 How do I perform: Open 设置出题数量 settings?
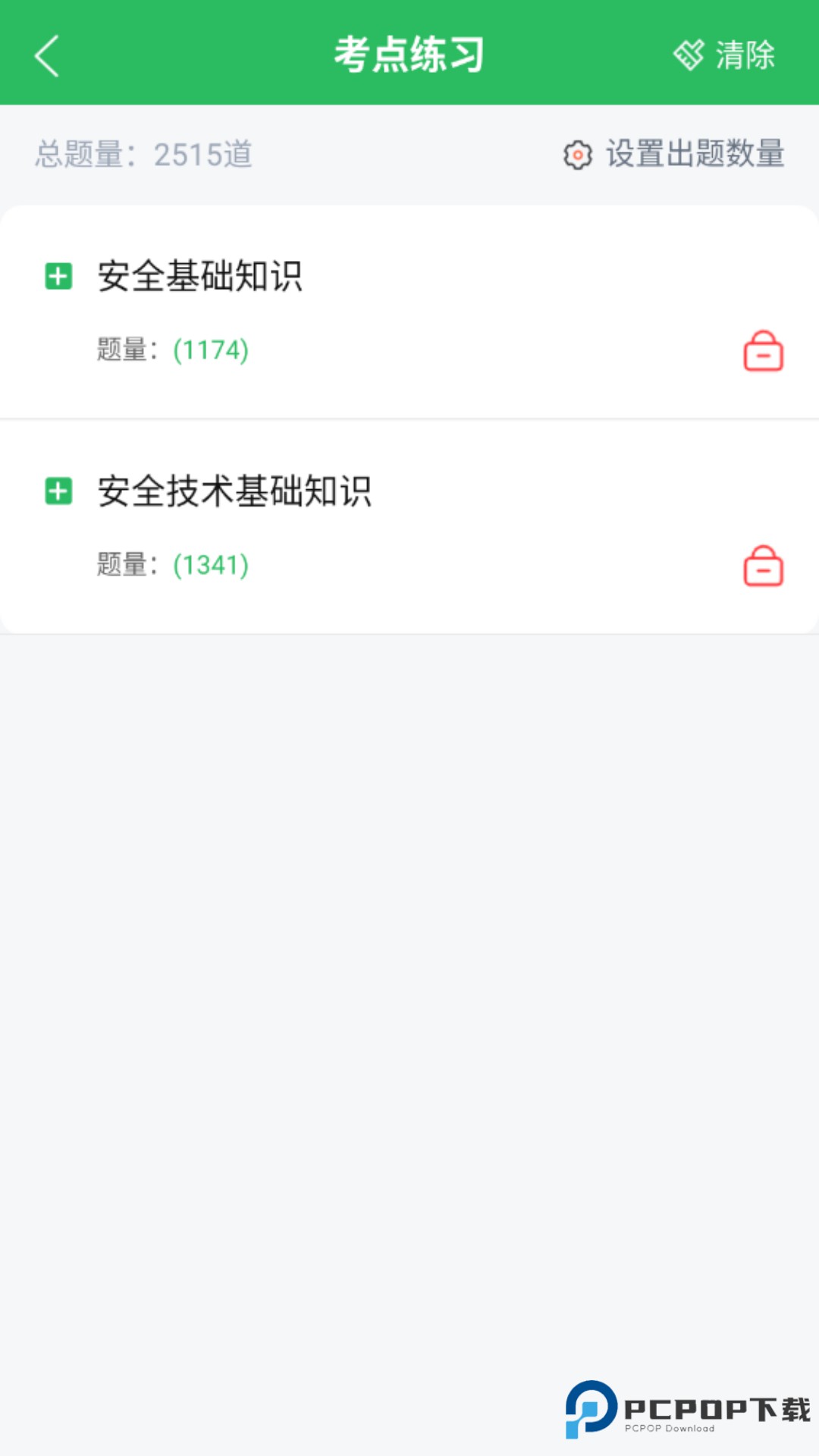tap(694, 154)
